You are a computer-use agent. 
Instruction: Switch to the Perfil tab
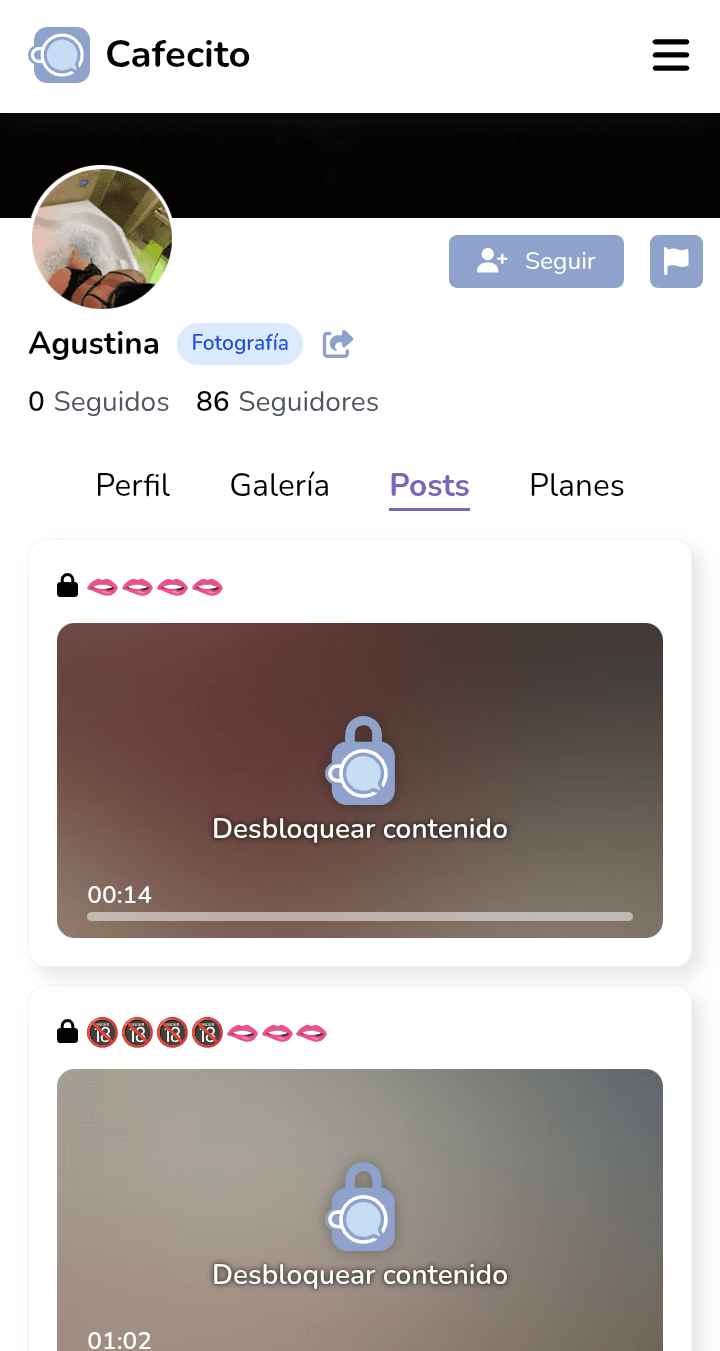point(132,485)
